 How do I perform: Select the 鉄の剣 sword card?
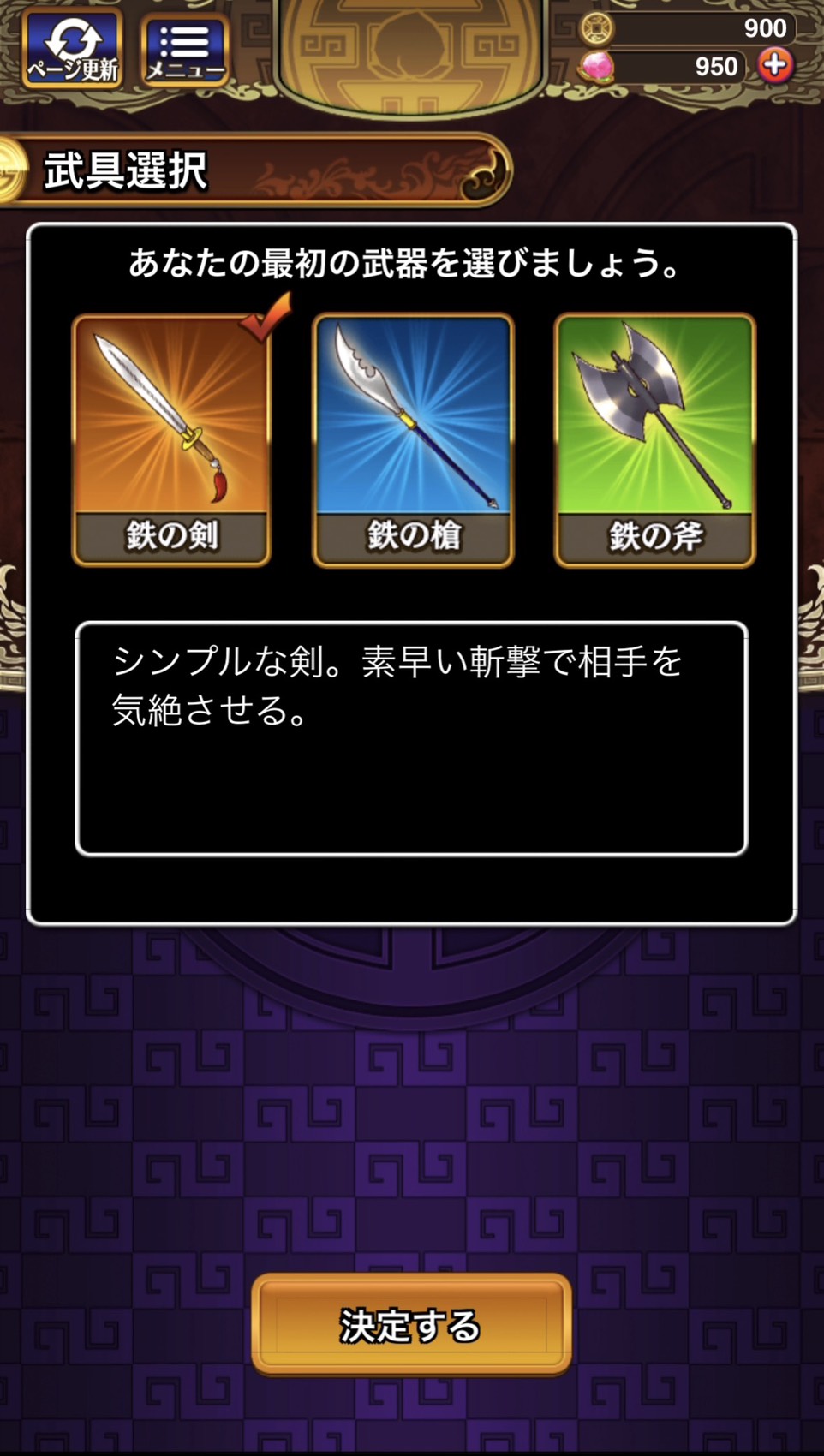click(171, 440)
